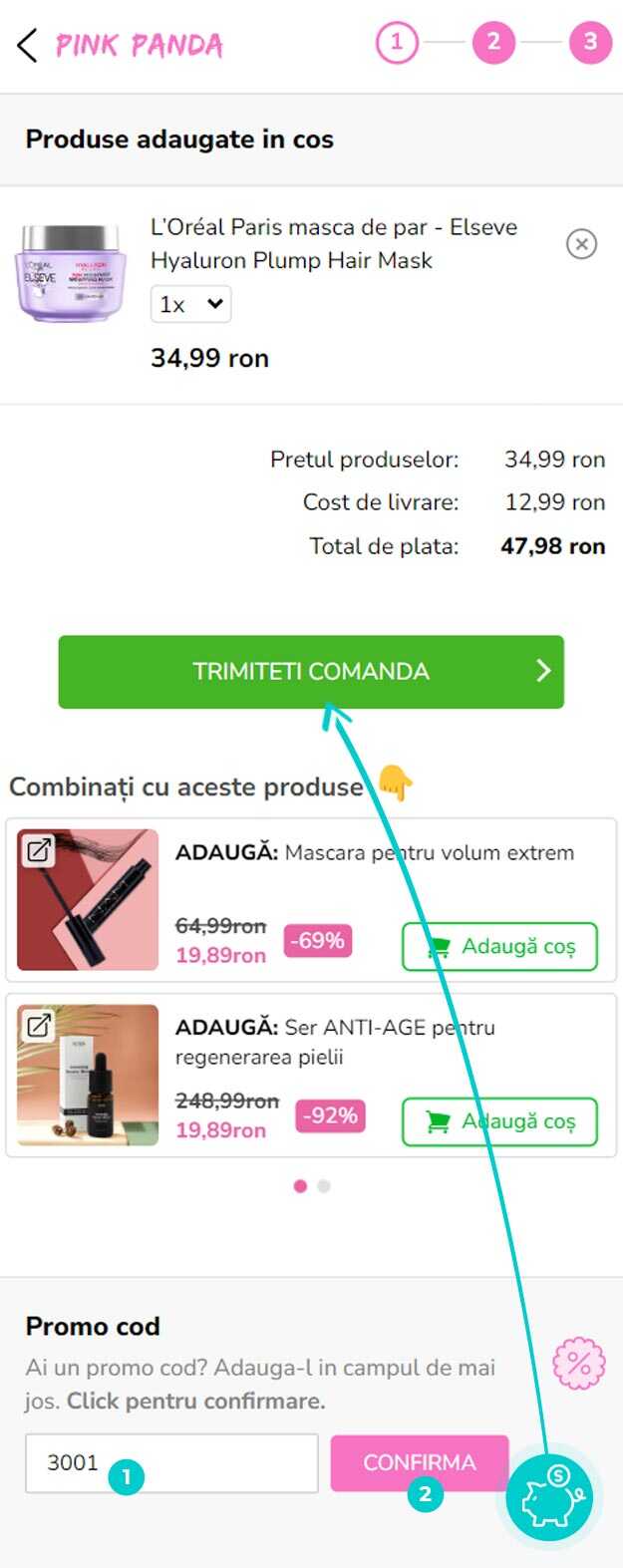This screenshot has height=1568, width=623.
Task: Open the anti-age serum image preview
Action: [39, 1026]
